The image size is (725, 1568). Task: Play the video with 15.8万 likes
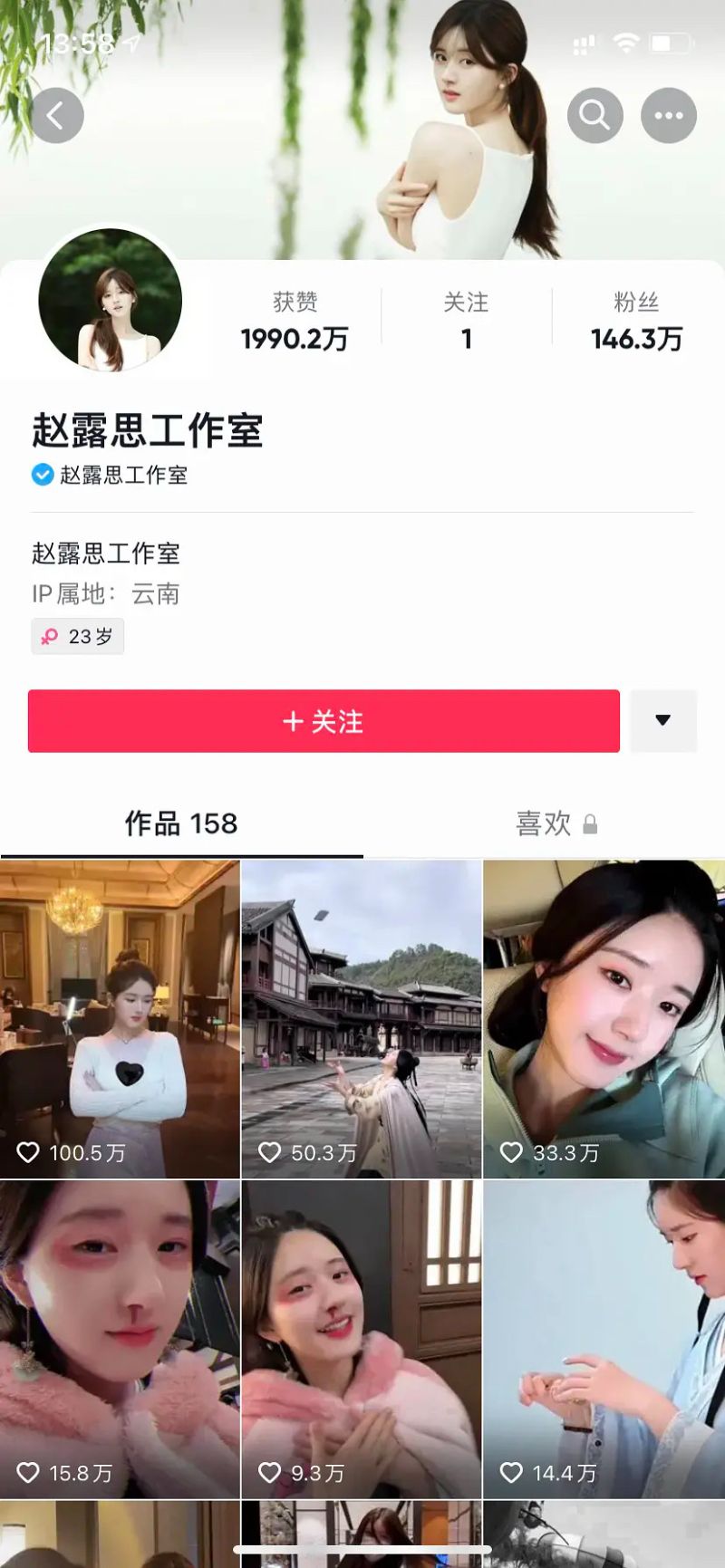pos(120,1339)
